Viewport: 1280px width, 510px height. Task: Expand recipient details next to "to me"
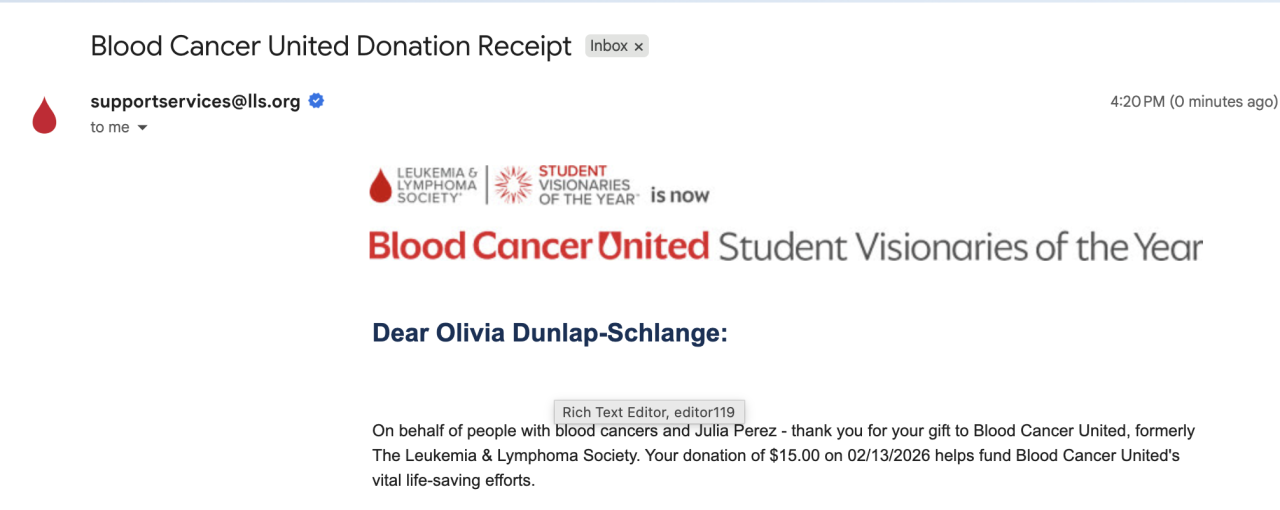142,128
